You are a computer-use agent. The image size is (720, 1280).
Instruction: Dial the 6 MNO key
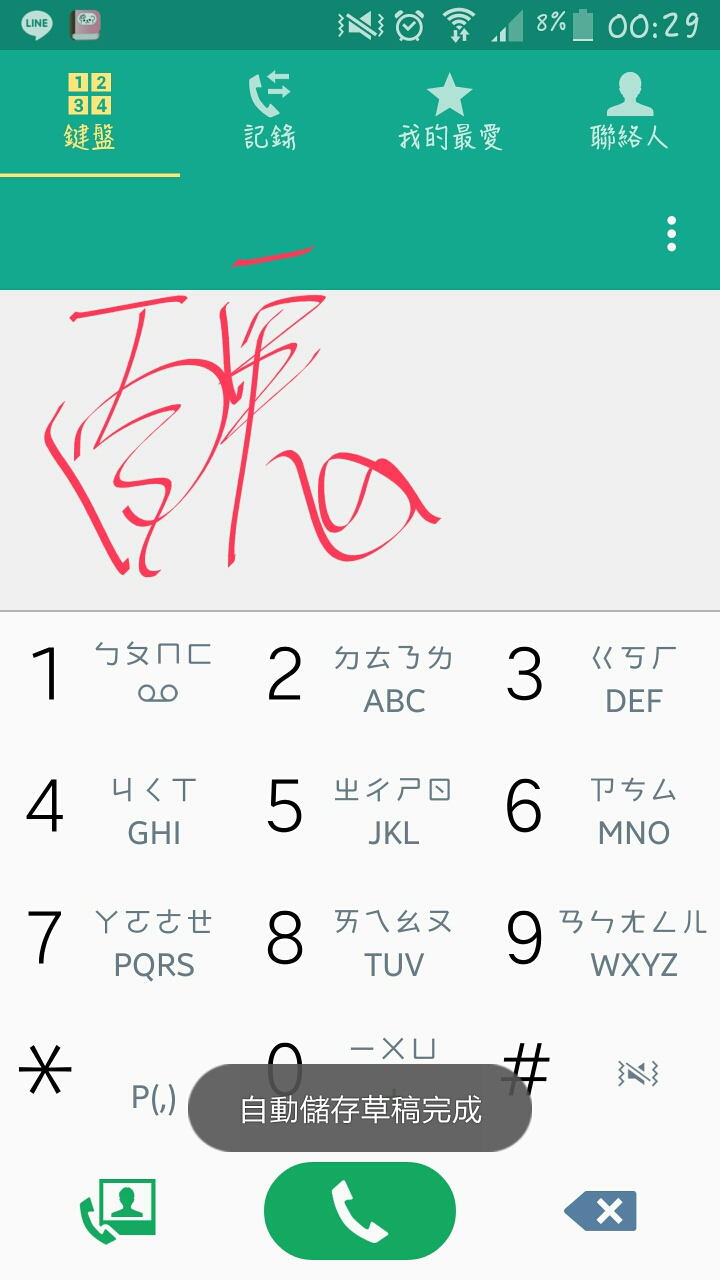(x=600, y=807)
